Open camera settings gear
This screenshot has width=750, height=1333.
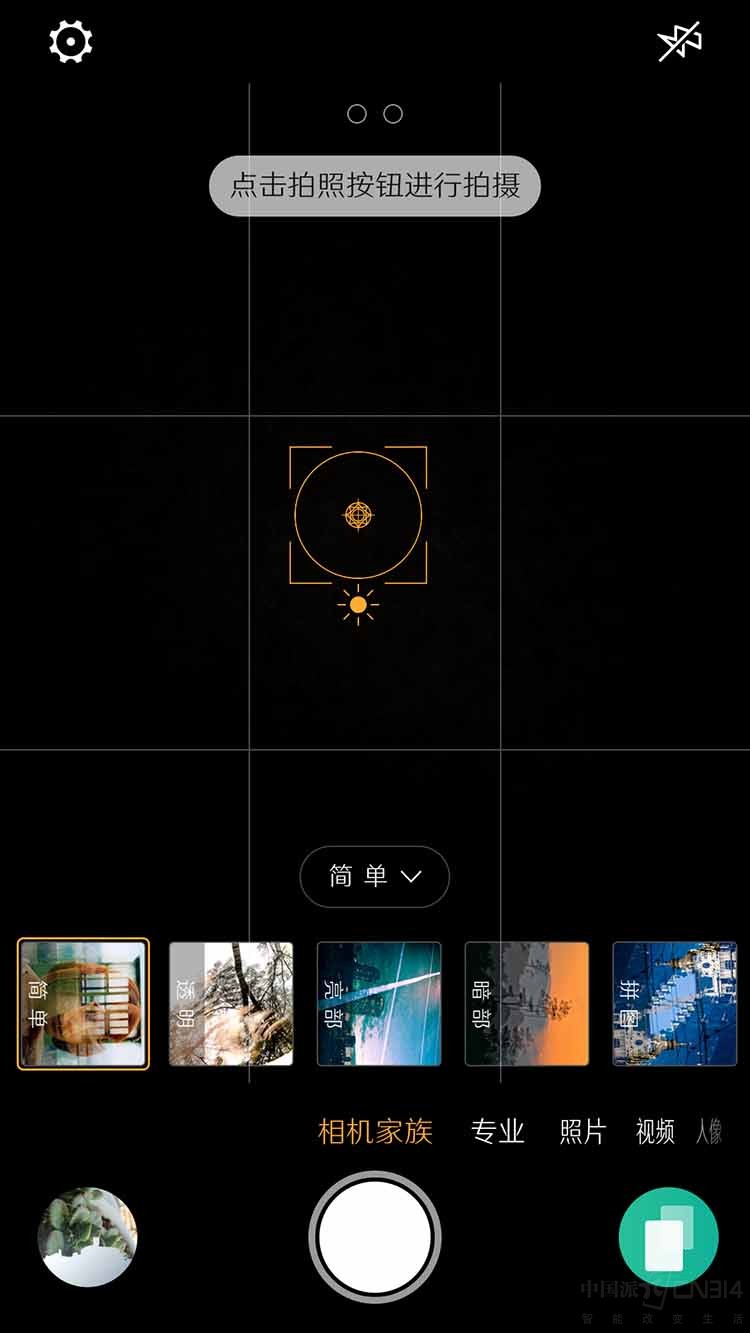click(x=71, y=42)
